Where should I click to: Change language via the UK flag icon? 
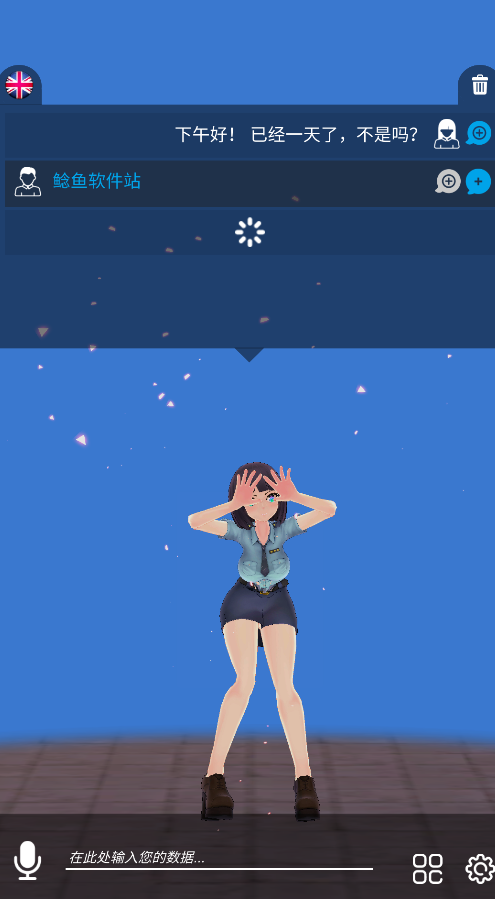point(20,85)
